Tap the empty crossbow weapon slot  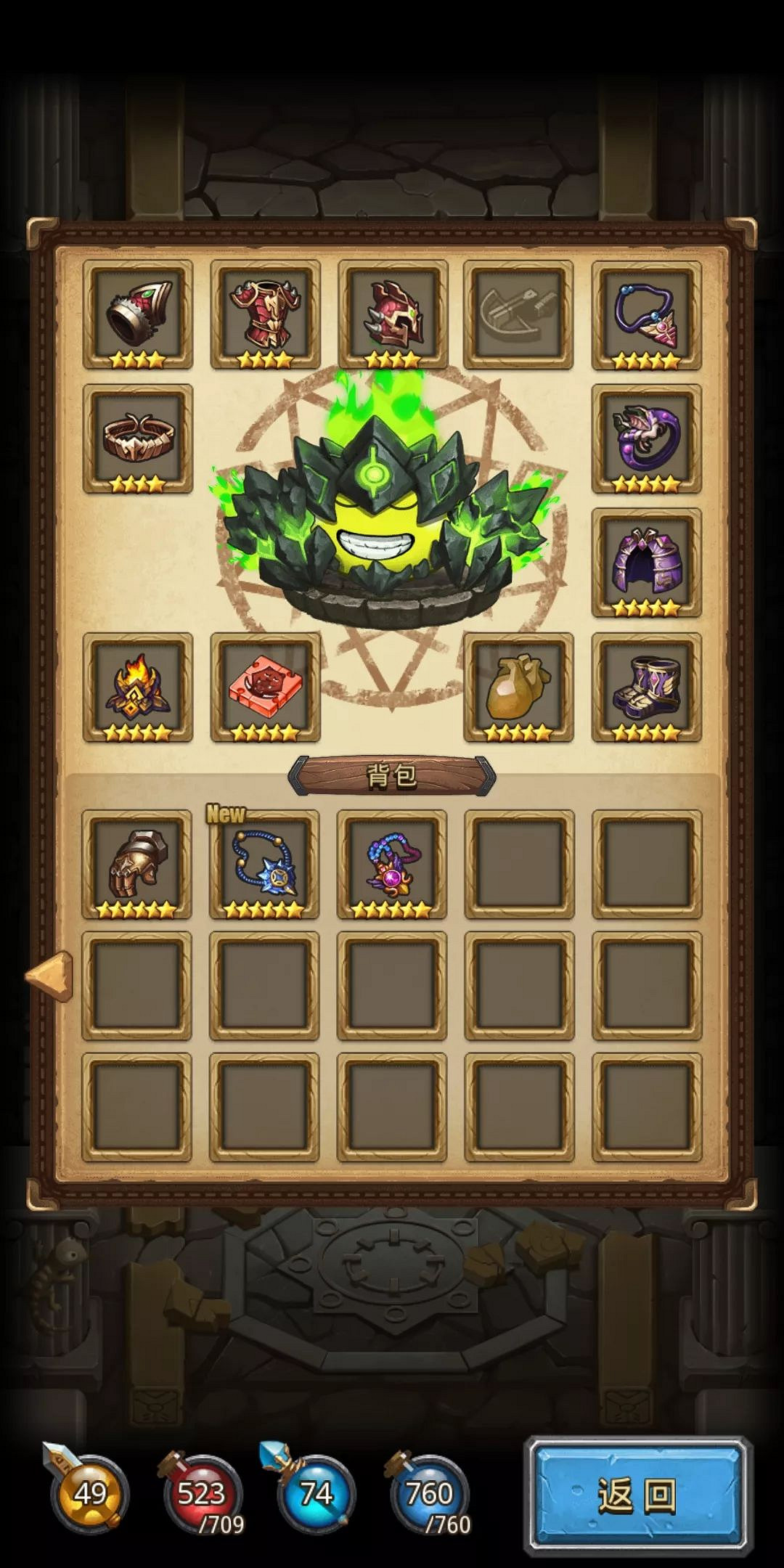click(518, 314)
